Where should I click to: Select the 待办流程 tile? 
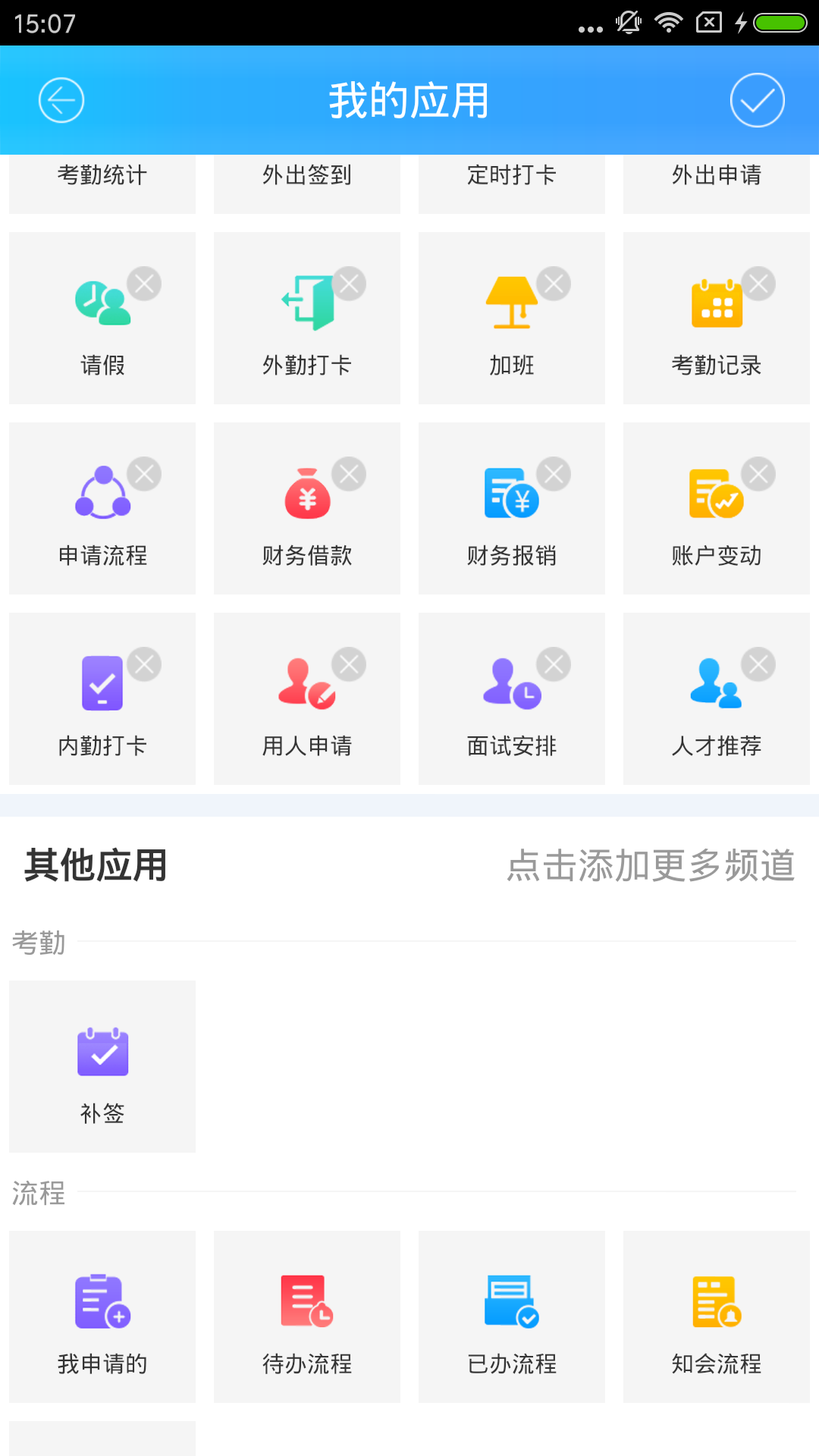[x=307, y=1316]
